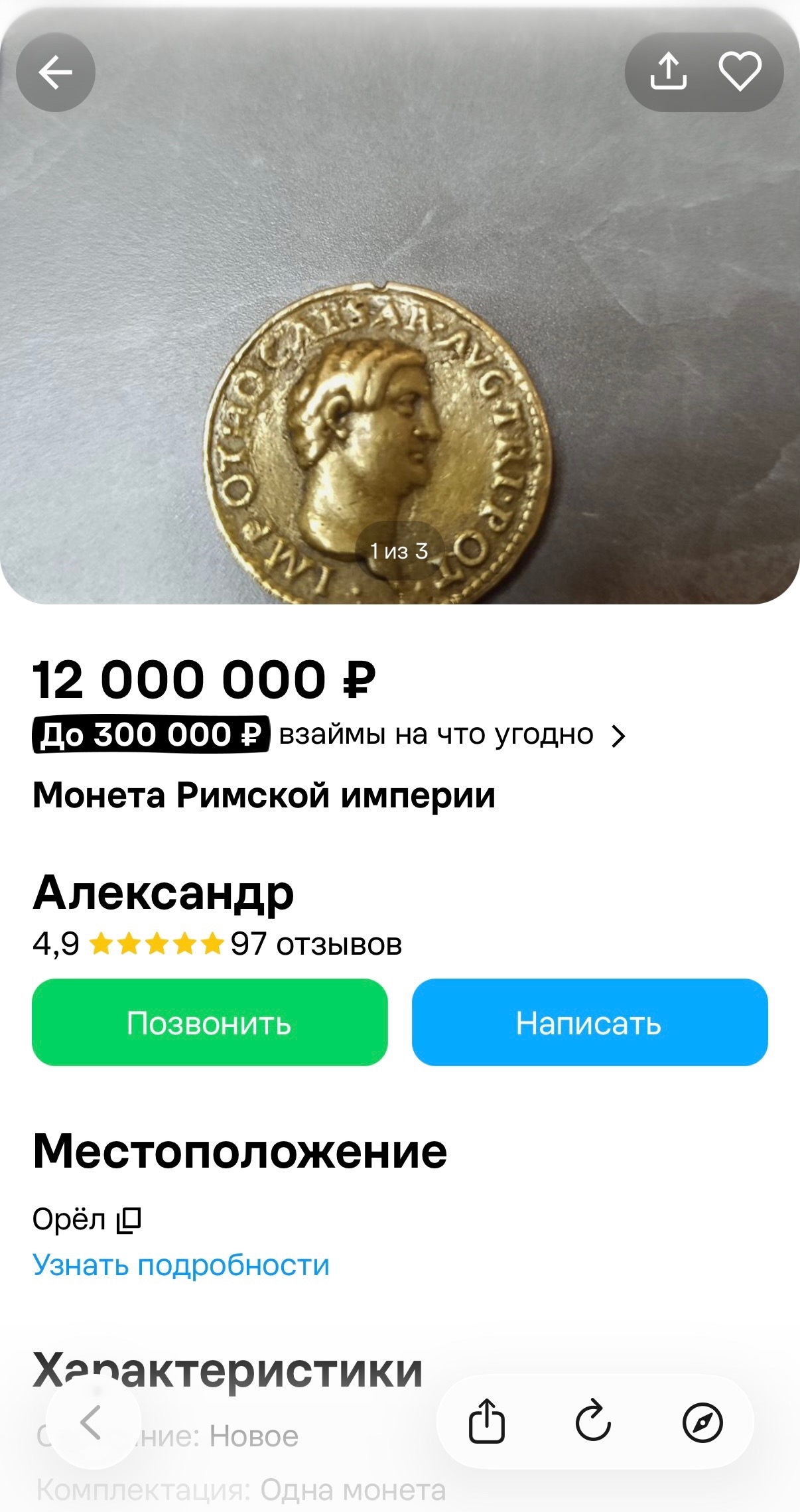Add the listing to favorites with heart

pos(740,72)
